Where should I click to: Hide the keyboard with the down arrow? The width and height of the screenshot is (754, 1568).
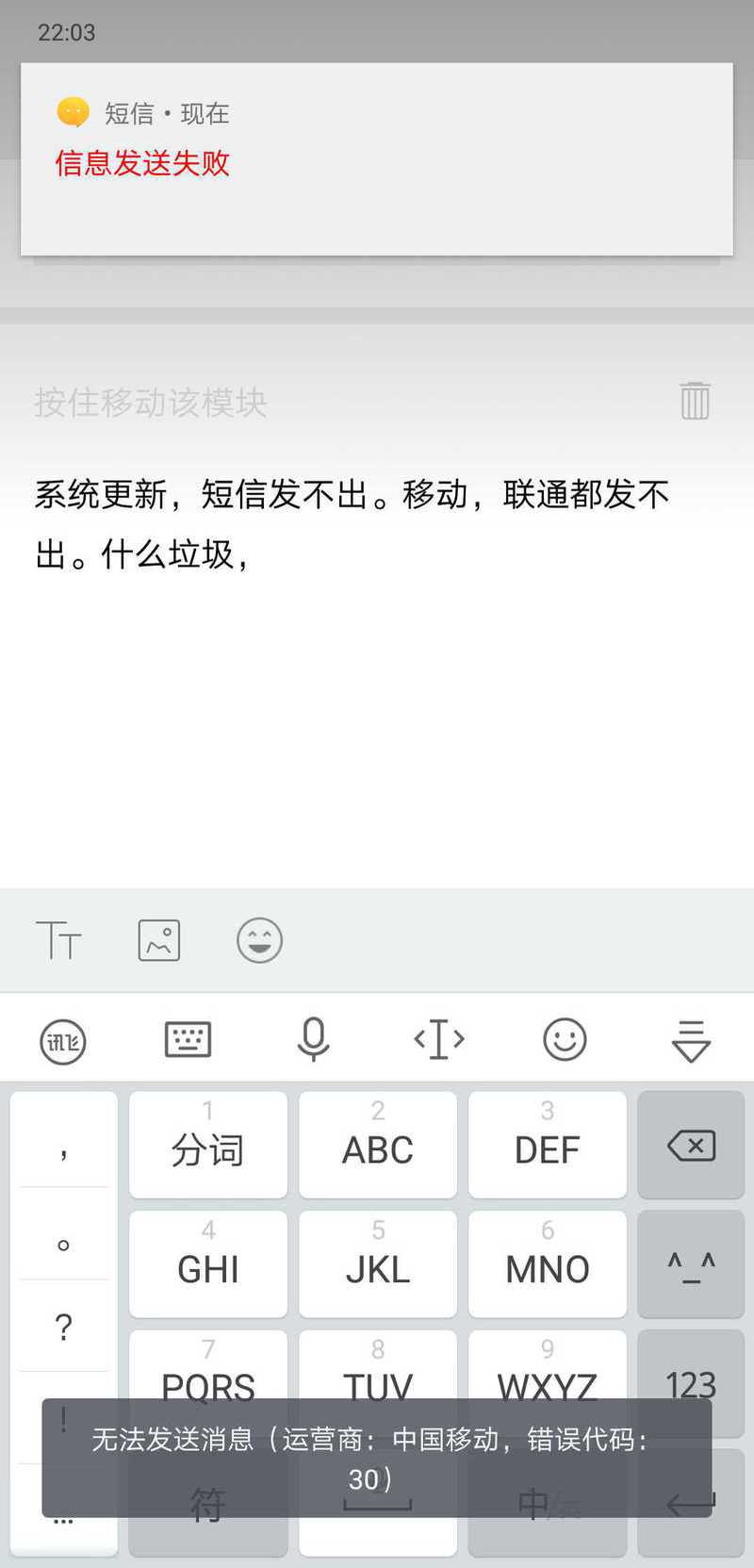pos(691,1041)
